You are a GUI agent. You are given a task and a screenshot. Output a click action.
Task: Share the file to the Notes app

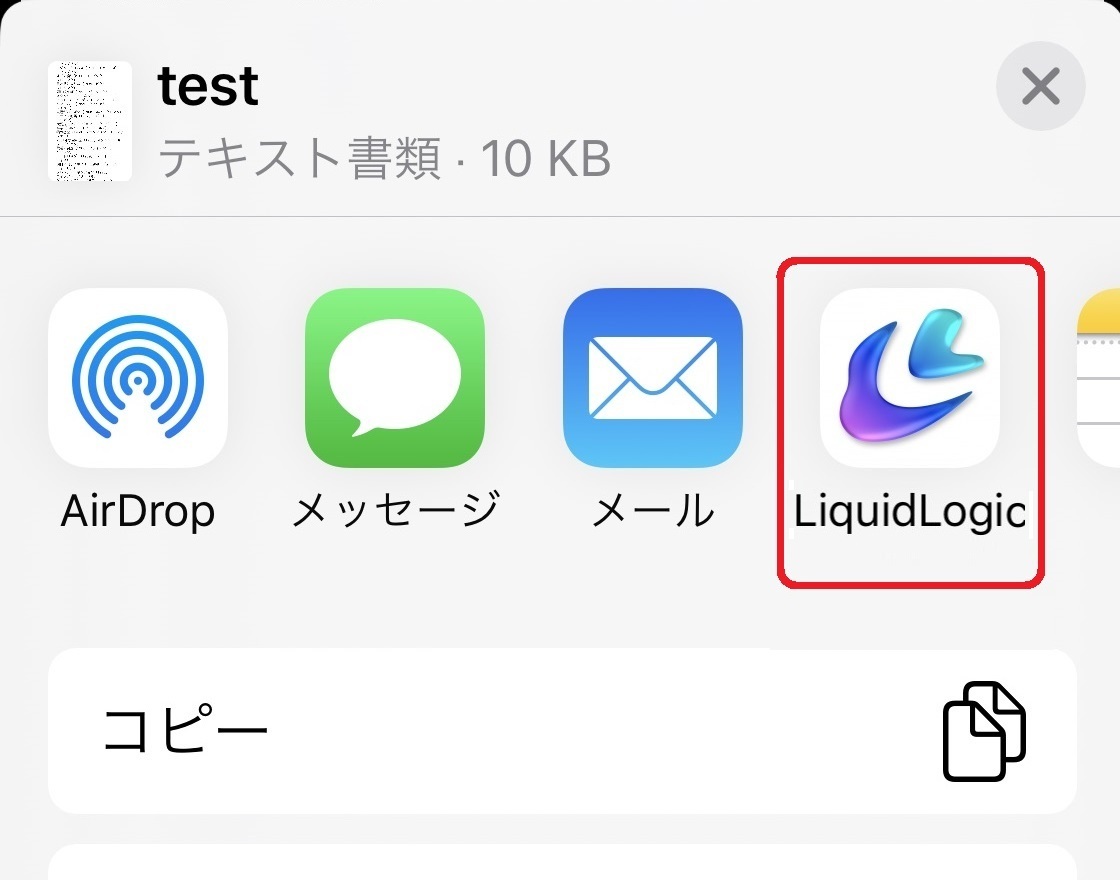(1100, 378)
